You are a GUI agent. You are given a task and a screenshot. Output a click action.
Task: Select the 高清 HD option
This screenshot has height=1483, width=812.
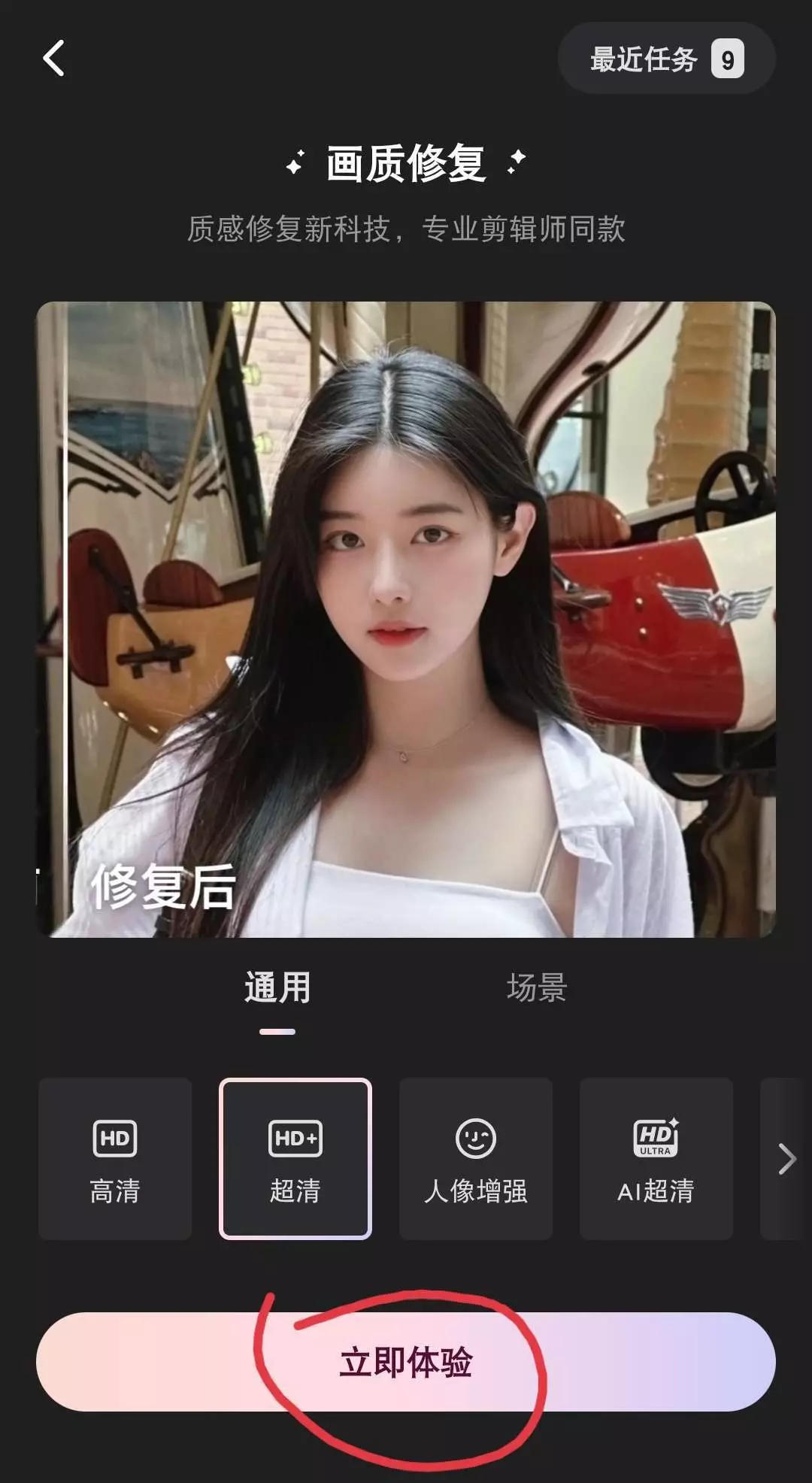pos(115,1159)
